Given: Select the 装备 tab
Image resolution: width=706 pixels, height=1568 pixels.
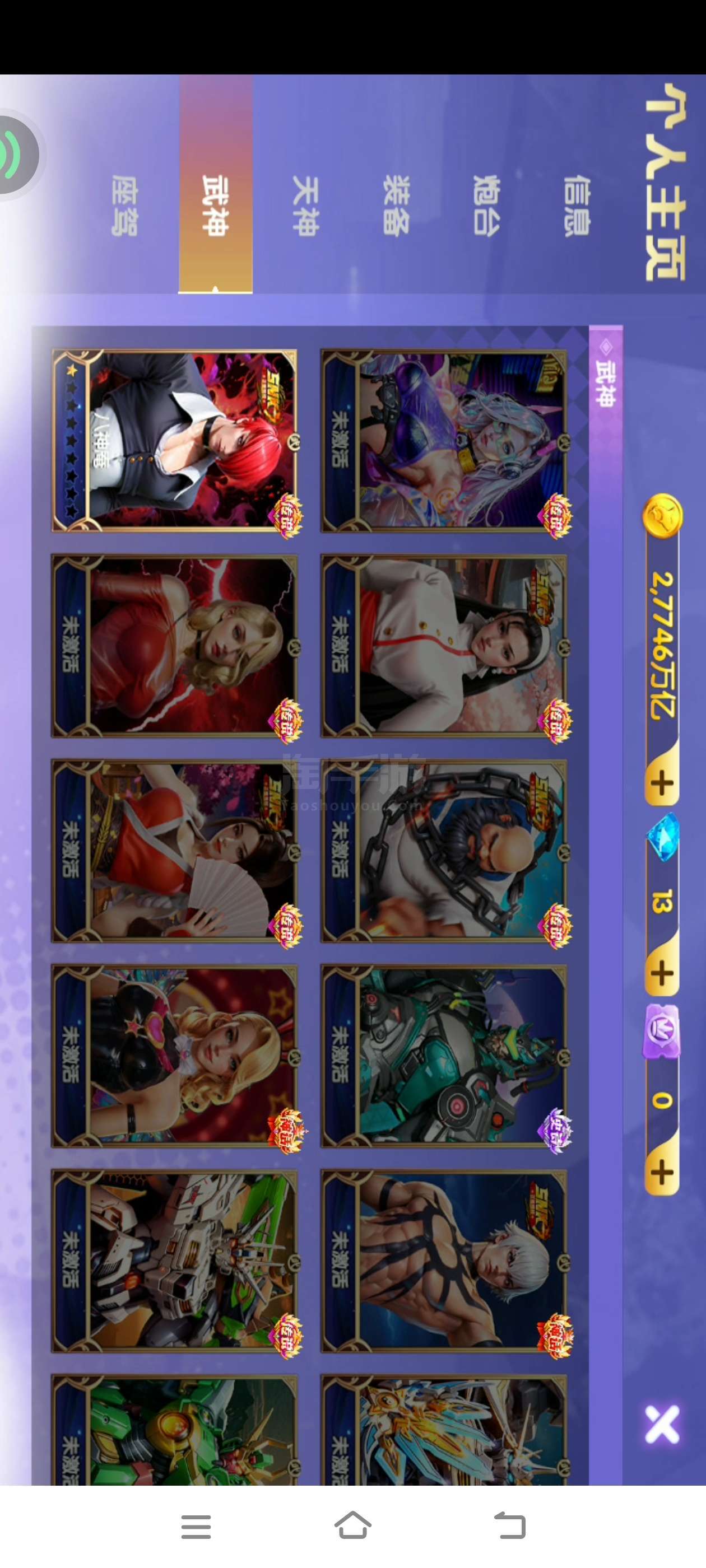Looking at the screenshot, I should (396, 206).
